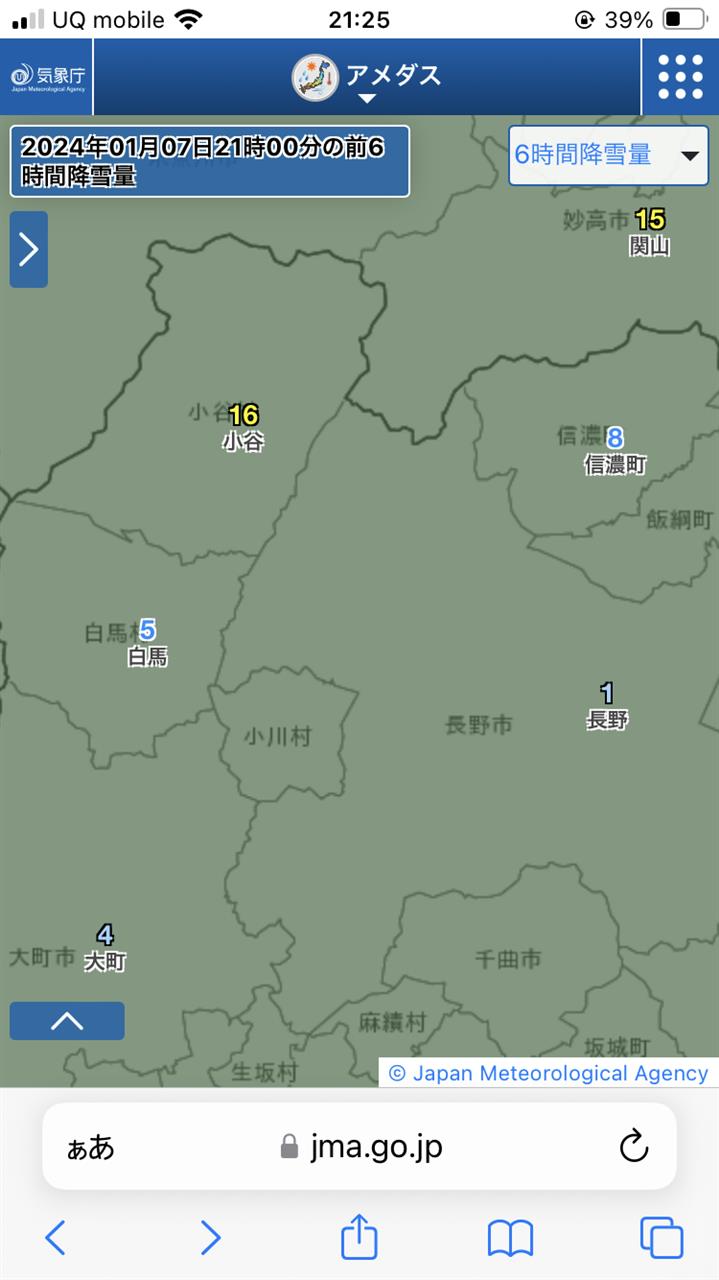Image resolution: width=719 pixels, height=1280 pixels.
Task: Tap the date and time label box
Action: (210, 161)
